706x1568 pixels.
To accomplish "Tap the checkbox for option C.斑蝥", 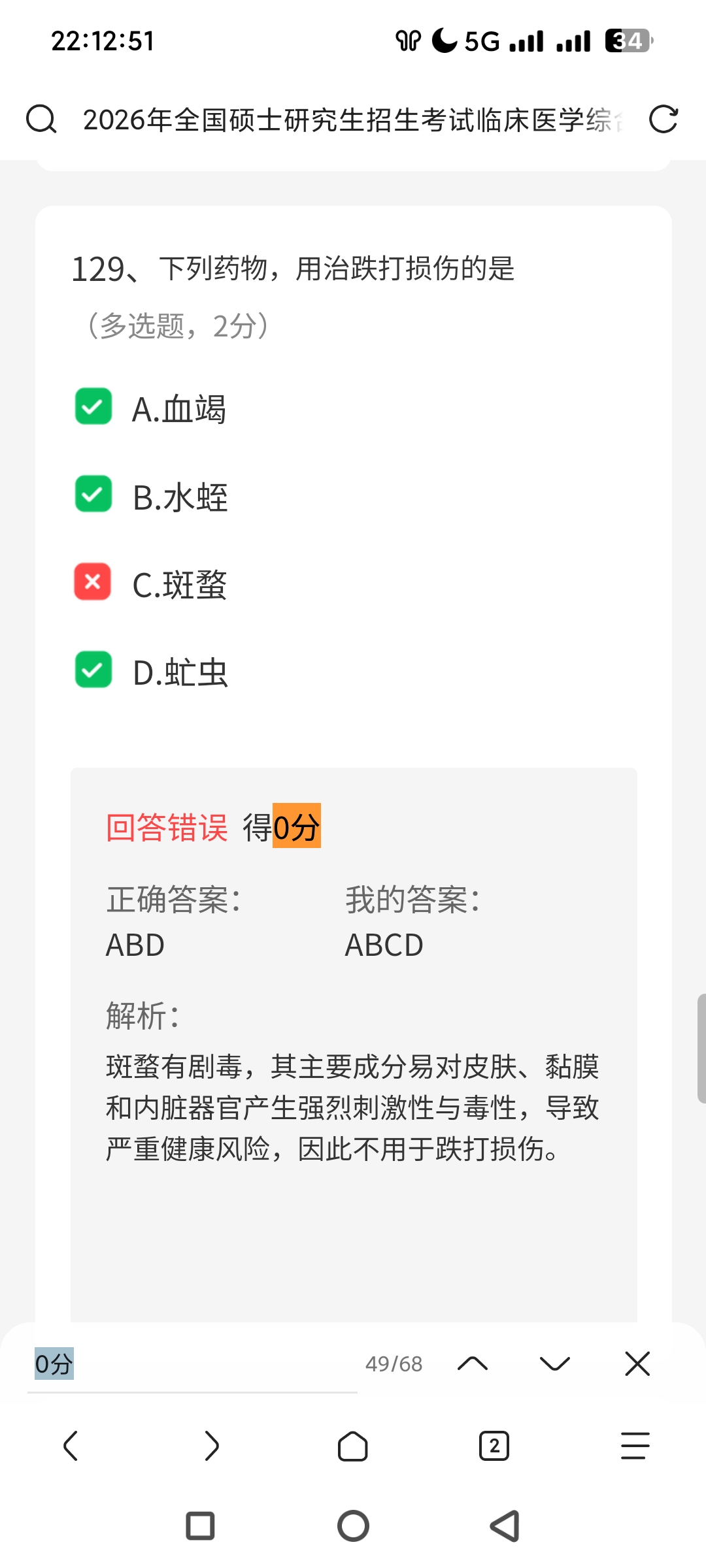I will click(x=93, y=581).
